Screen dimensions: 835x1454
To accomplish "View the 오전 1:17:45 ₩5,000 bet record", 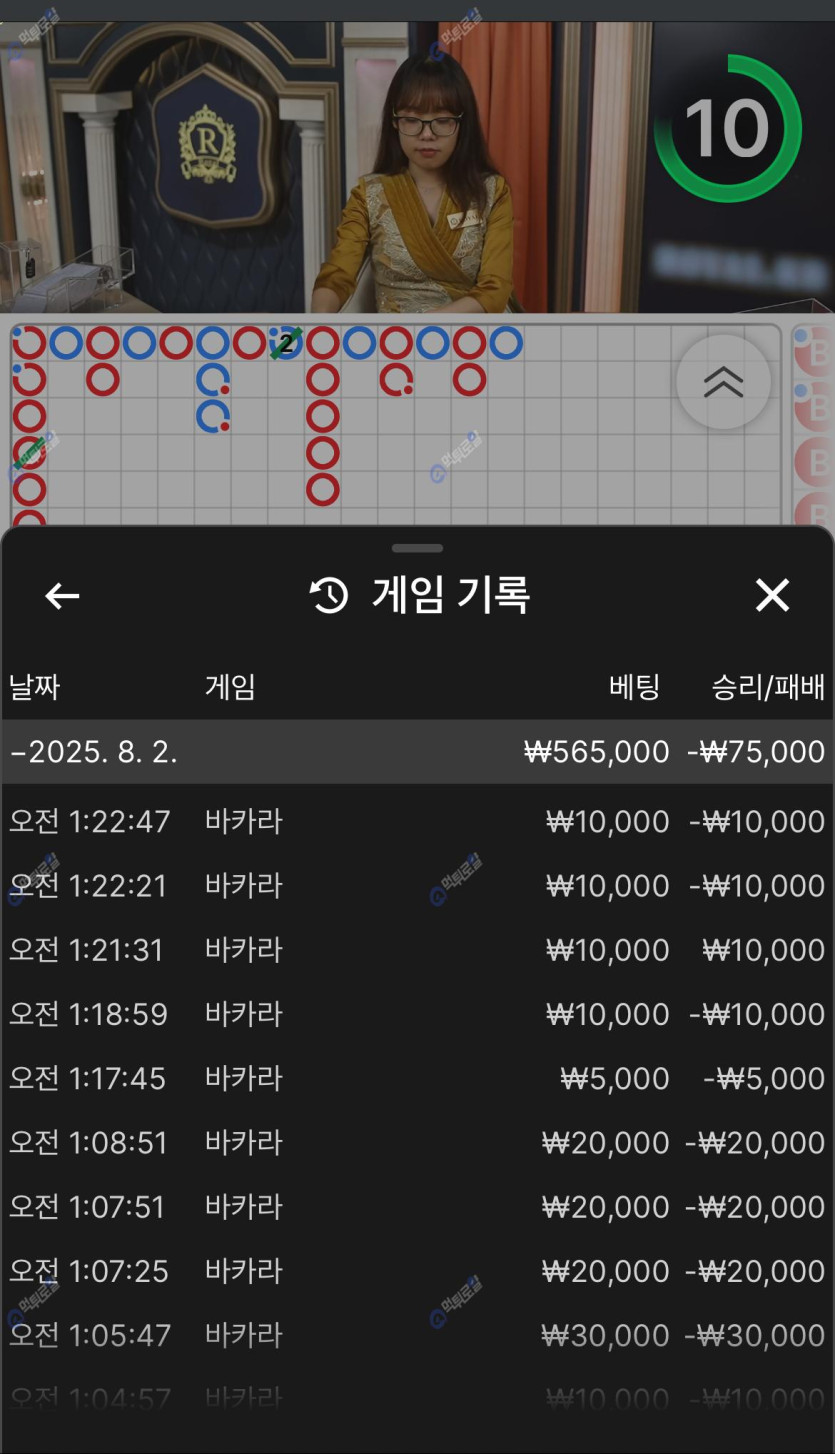I will point(416,1078).
